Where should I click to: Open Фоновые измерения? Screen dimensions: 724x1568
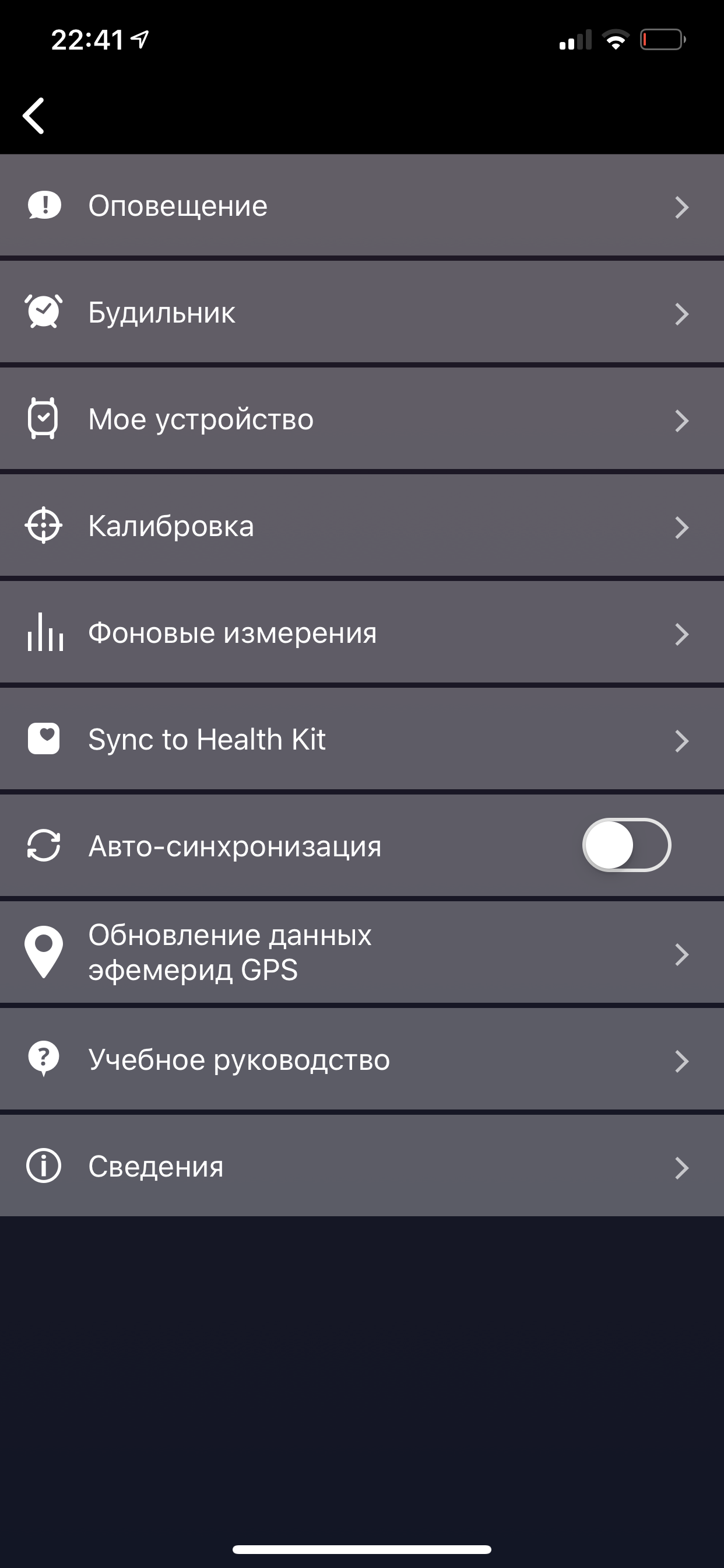pos(361,633)
